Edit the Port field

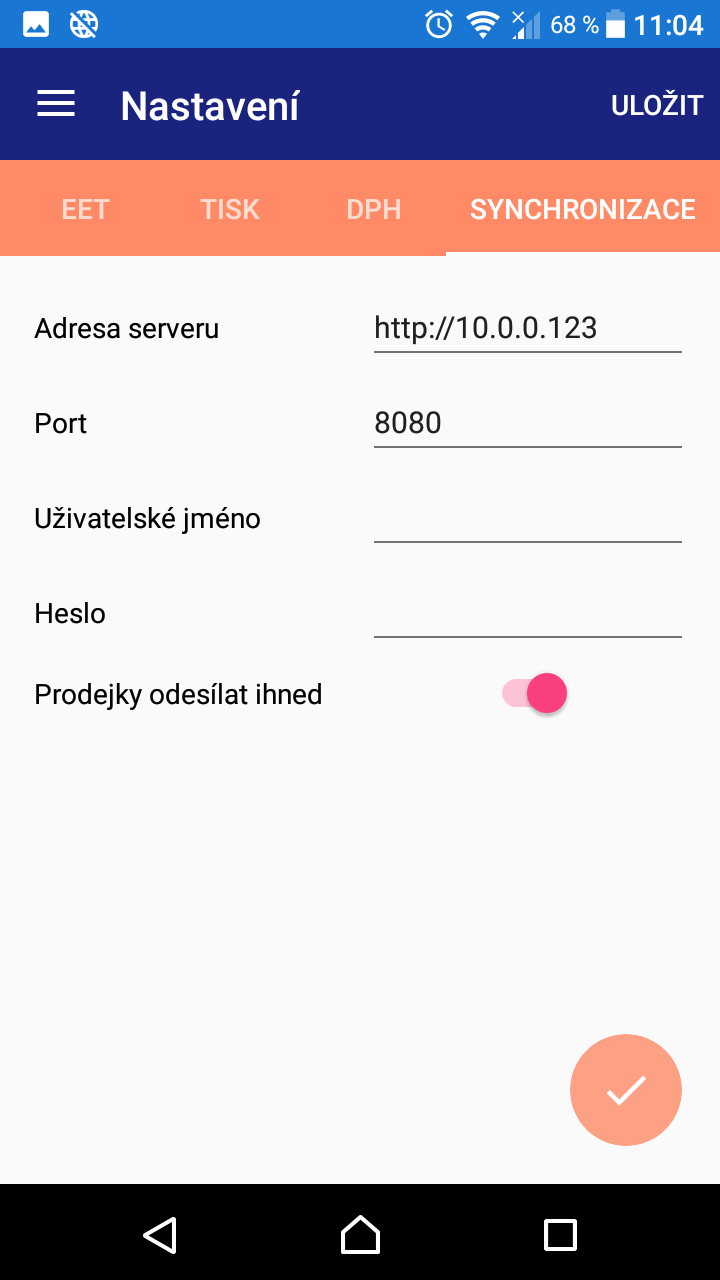coord(528,423)
